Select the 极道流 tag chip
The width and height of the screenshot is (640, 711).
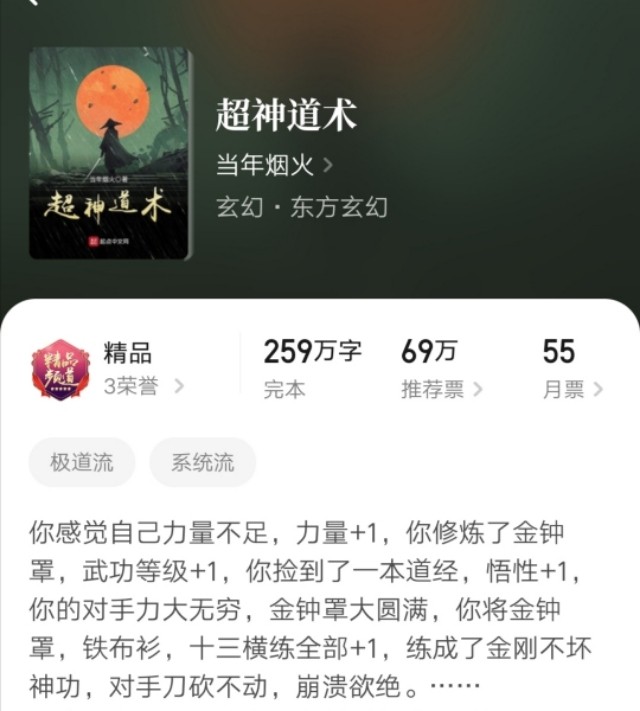82,462
